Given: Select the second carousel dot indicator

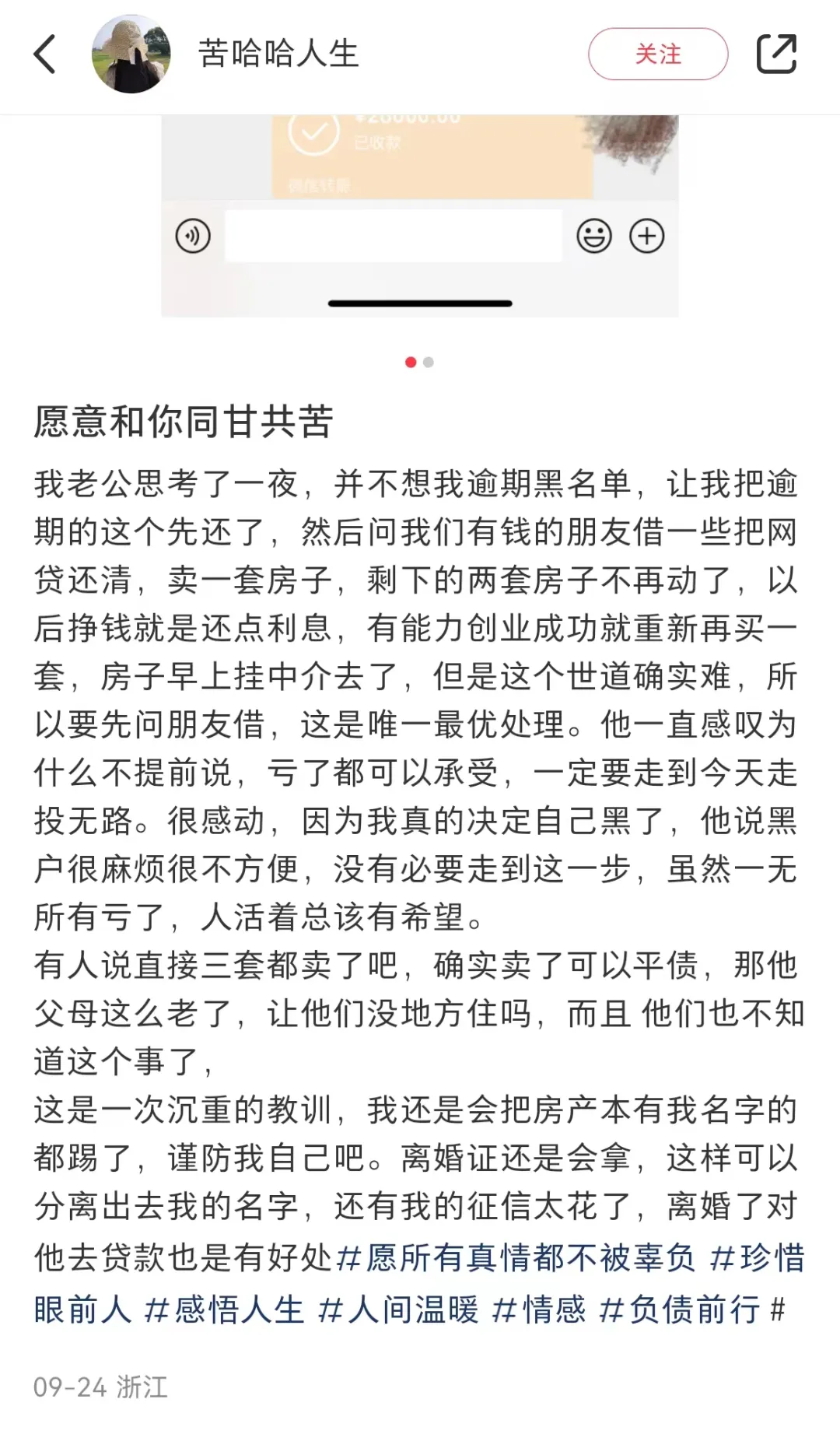Looking at the screenshot, I should 428,362.
